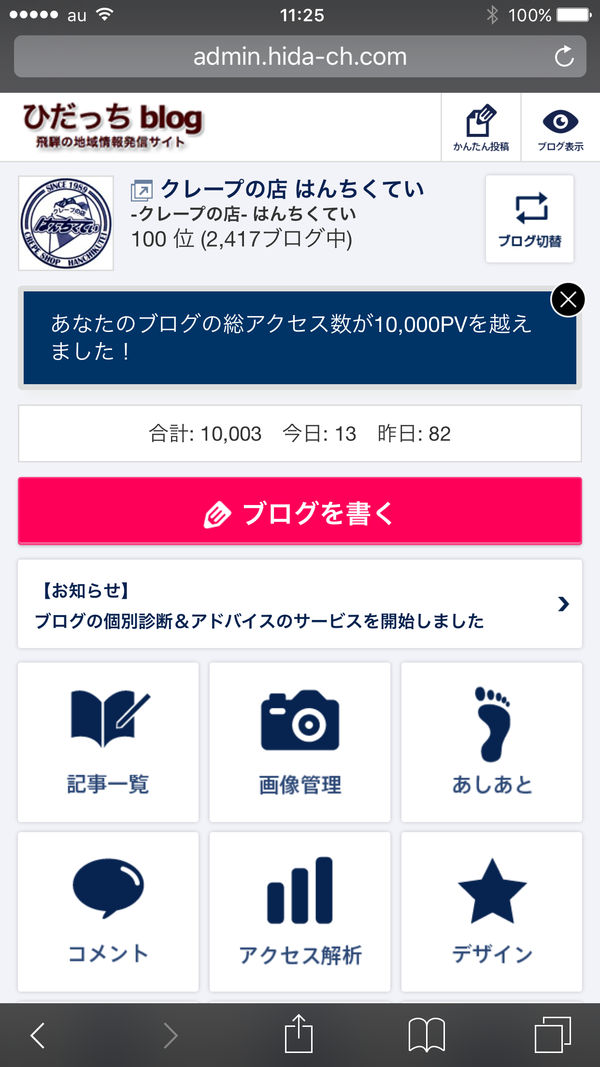This screenshot has width=600, height=1067.
Task: Reload the page in the address bar
Action: [564, 56]
